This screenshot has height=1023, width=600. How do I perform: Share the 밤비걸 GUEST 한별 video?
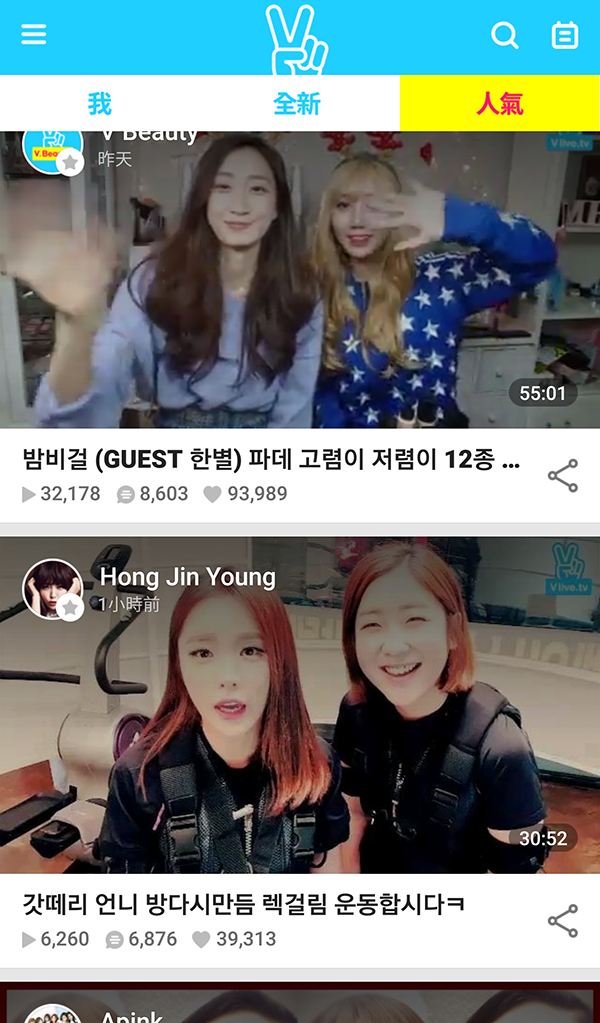[x=563, y=476]
